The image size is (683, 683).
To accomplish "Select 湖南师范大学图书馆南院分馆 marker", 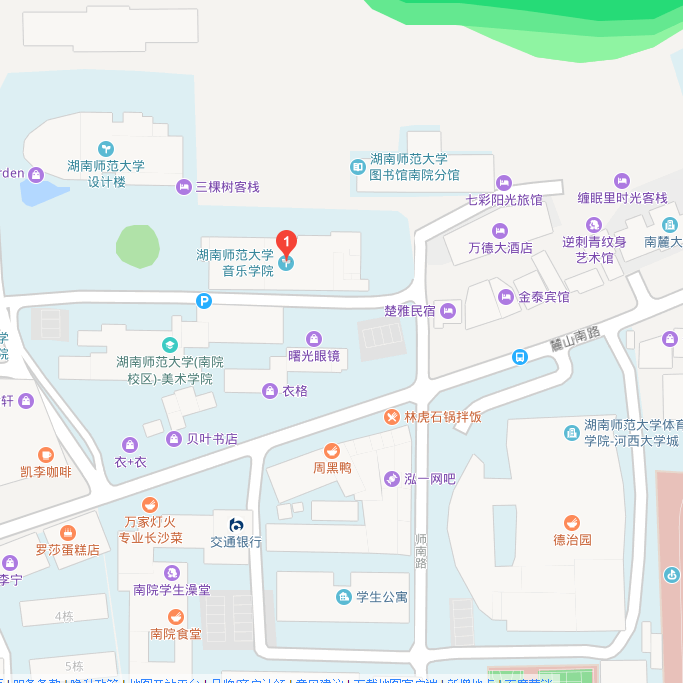I will (360, 166).
